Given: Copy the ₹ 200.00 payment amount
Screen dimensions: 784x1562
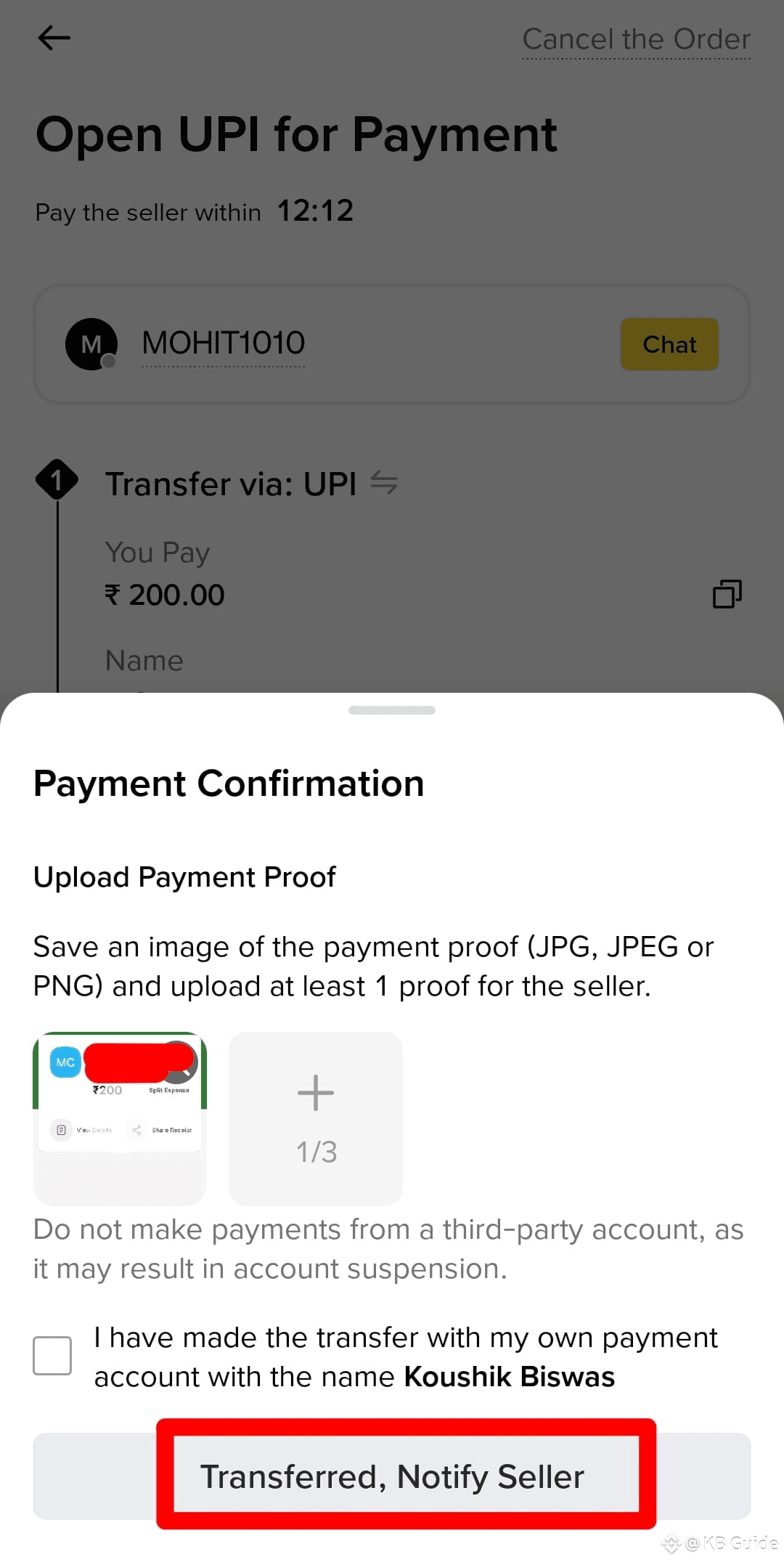Looking at the screenshot, I should click(727, 594).
